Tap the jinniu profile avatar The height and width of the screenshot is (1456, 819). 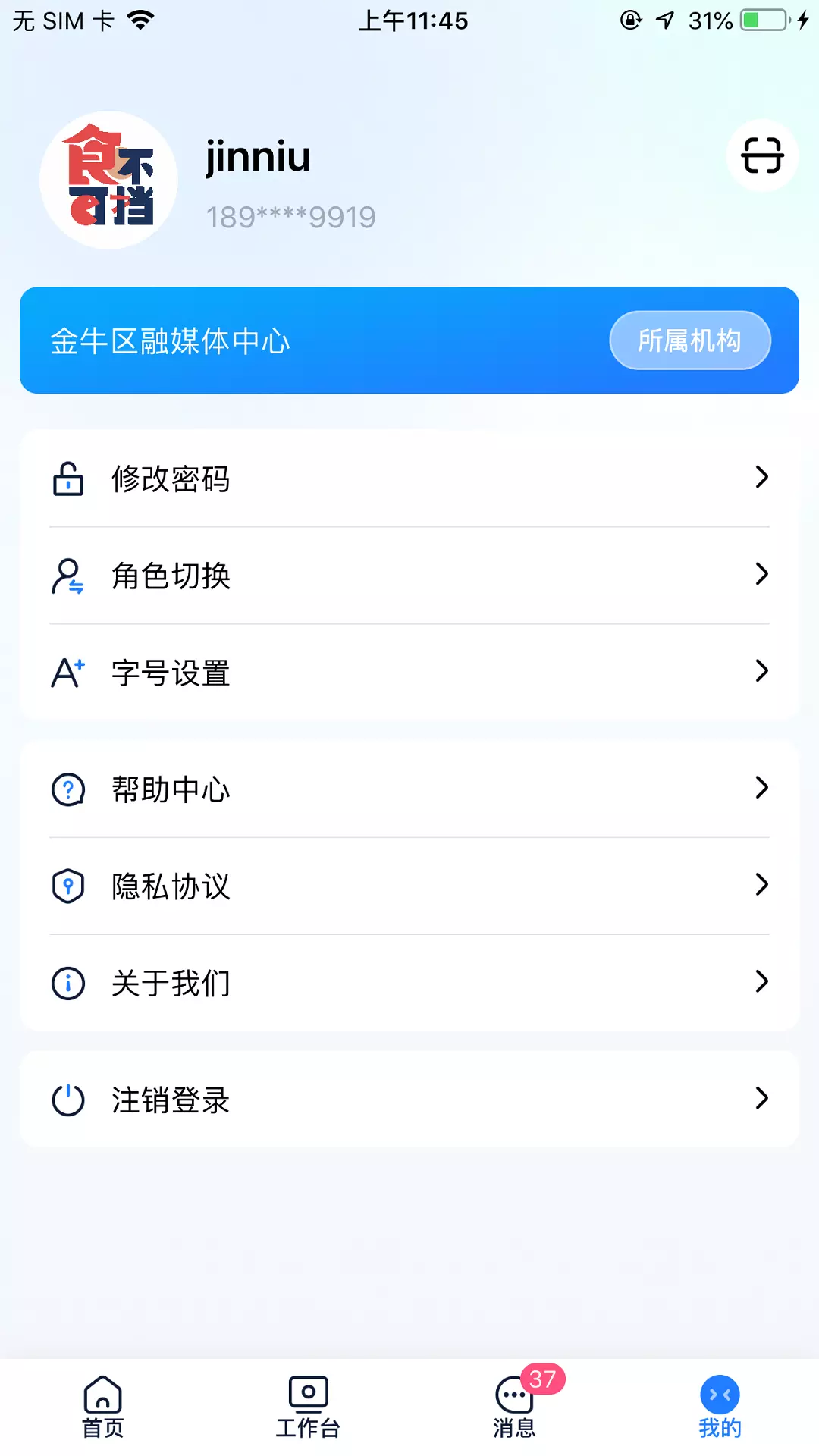(x=109, y=180)
